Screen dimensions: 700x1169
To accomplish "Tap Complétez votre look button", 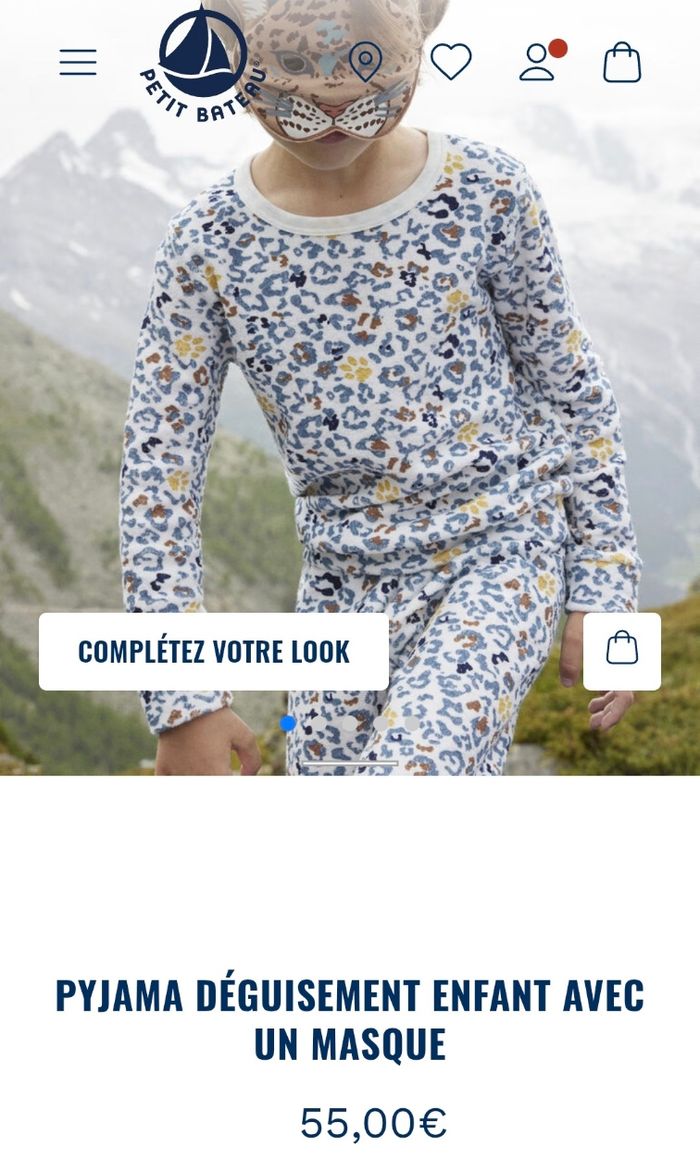I will pos(214,651).
